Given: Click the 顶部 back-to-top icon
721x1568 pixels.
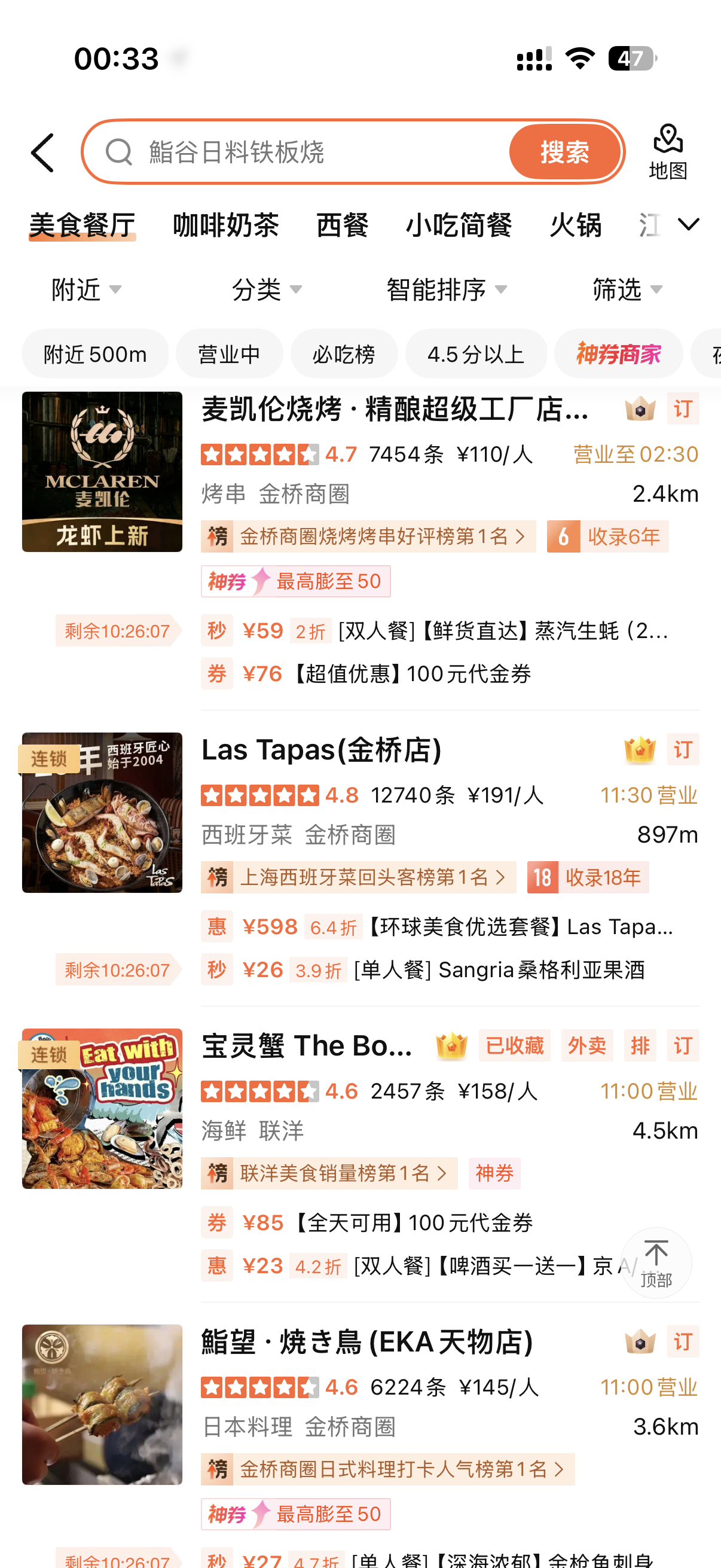Looking at the screenshot, I should pos(657,1263).
